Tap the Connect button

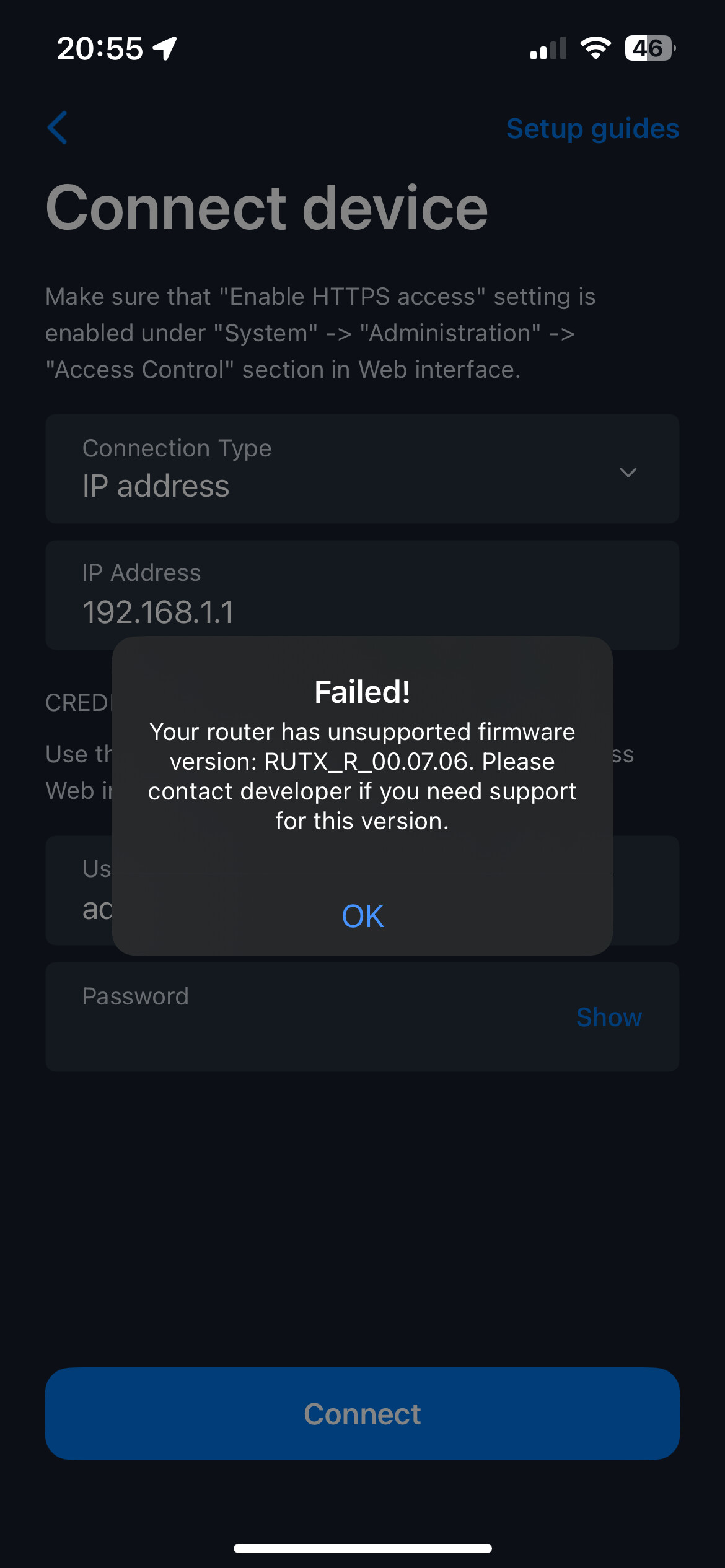pyautogui.click(x=362, y=1414)
